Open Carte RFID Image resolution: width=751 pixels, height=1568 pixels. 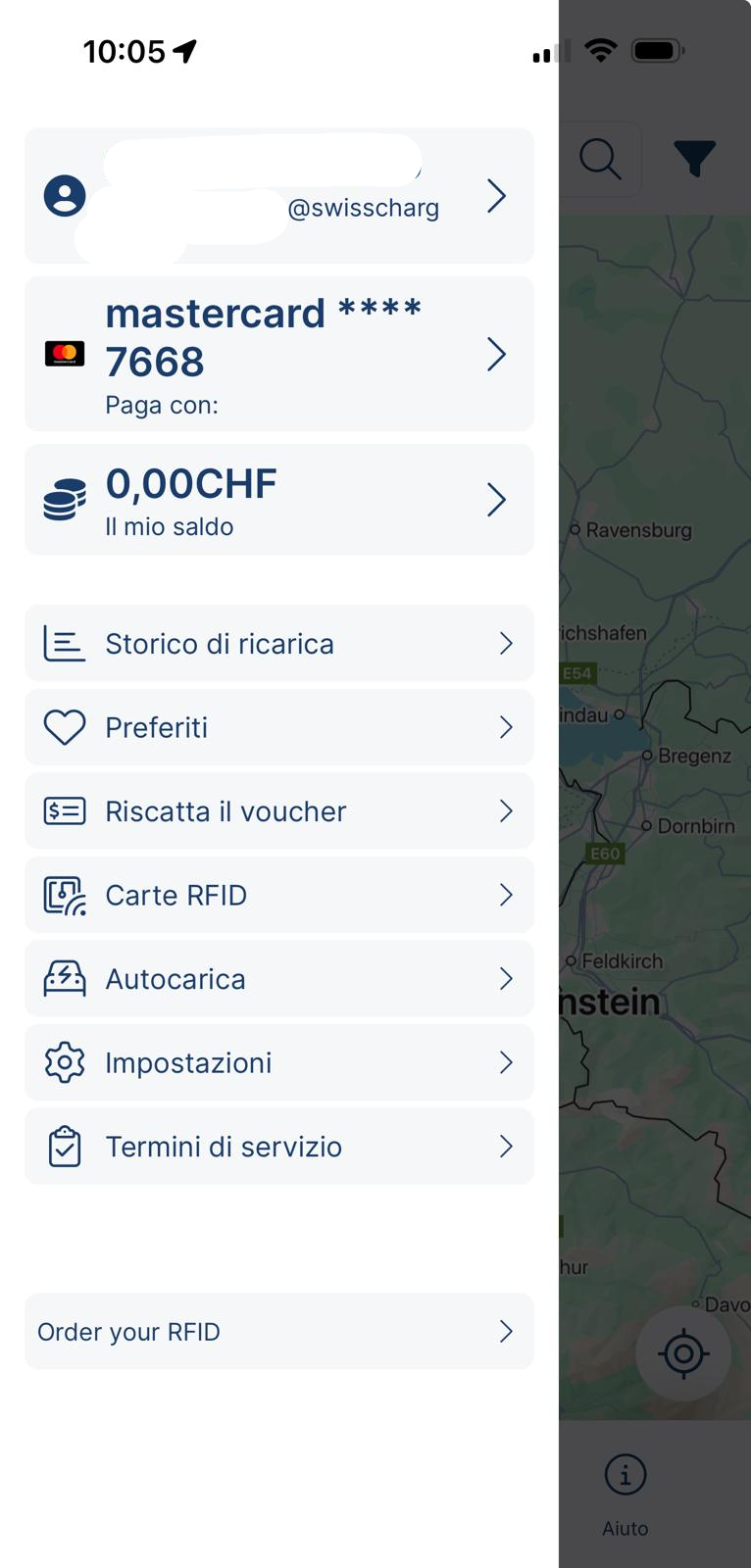[x=279, y=895]
